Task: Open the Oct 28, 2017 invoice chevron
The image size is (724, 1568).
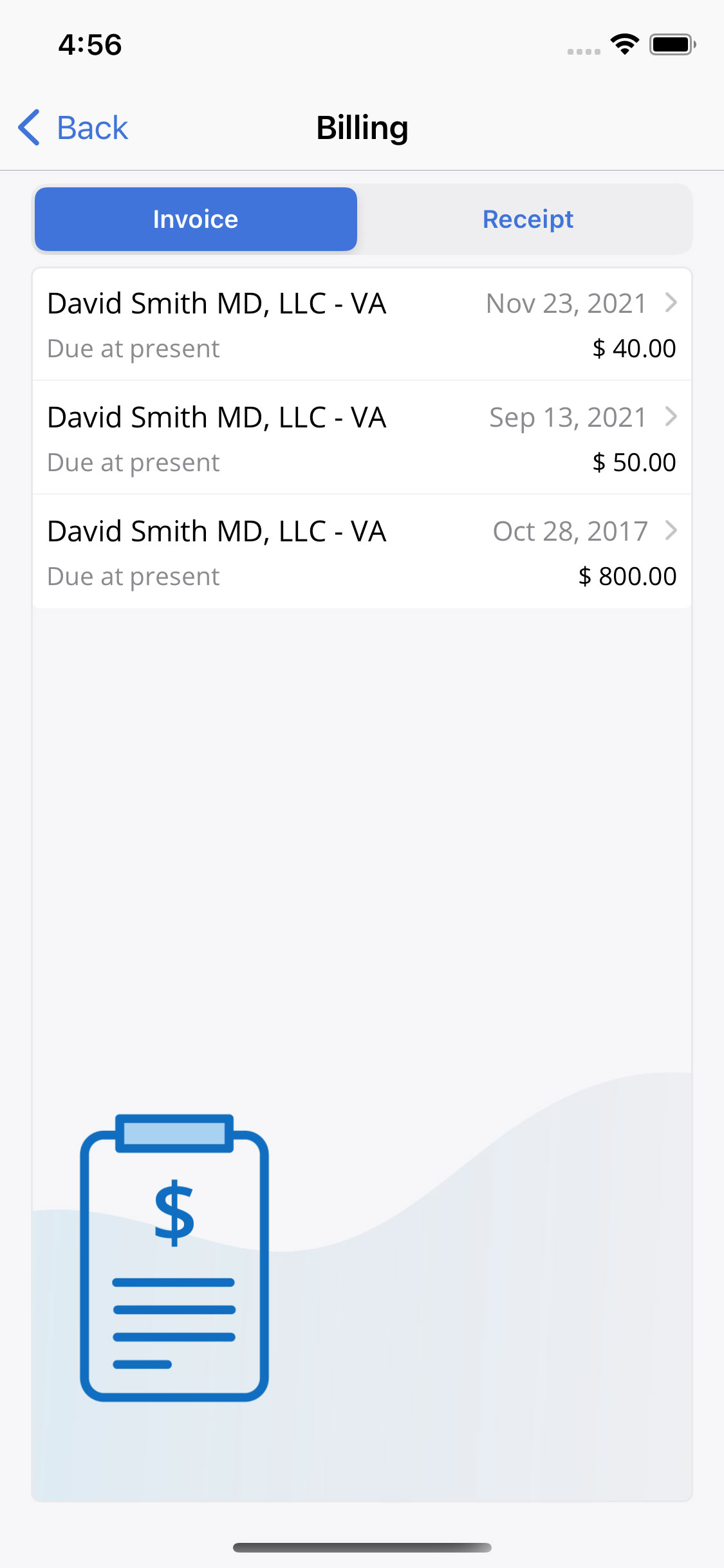Action: [673, 530]
